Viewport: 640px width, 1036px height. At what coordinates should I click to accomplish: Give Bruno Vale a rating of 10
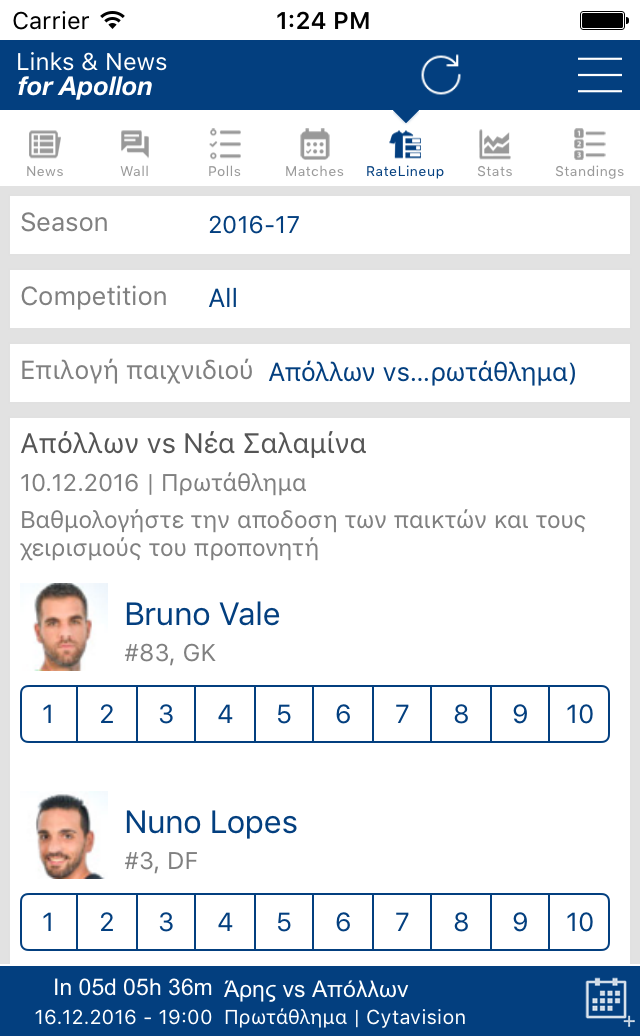[579, 714]
